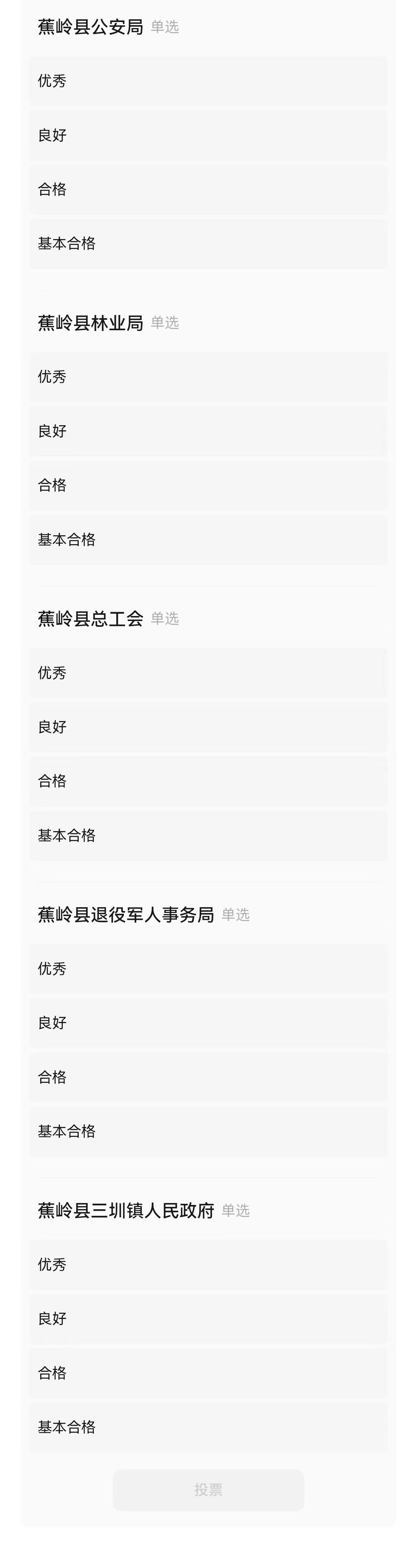Select 优秀 for 蕉岭县总工会
Viewport: 417px width, 1568px height.
[x=208, y=673]
